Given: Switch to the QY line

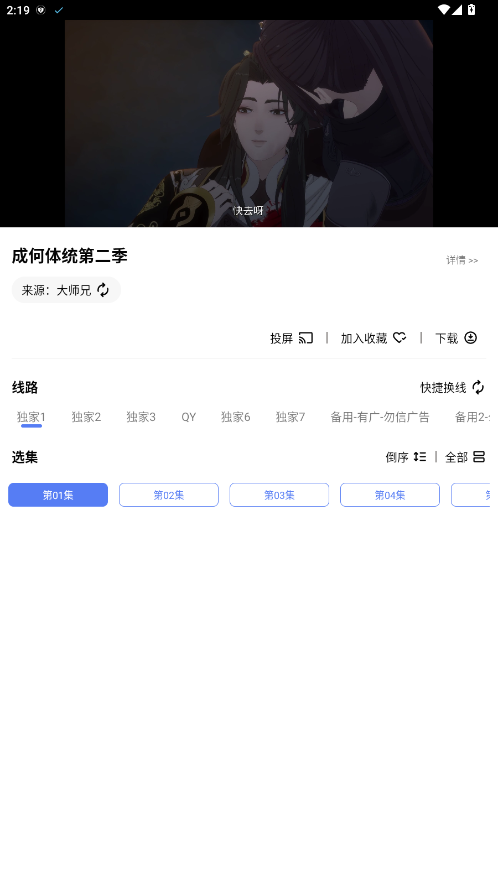Looking at the screenshot, I should [189, 417].
